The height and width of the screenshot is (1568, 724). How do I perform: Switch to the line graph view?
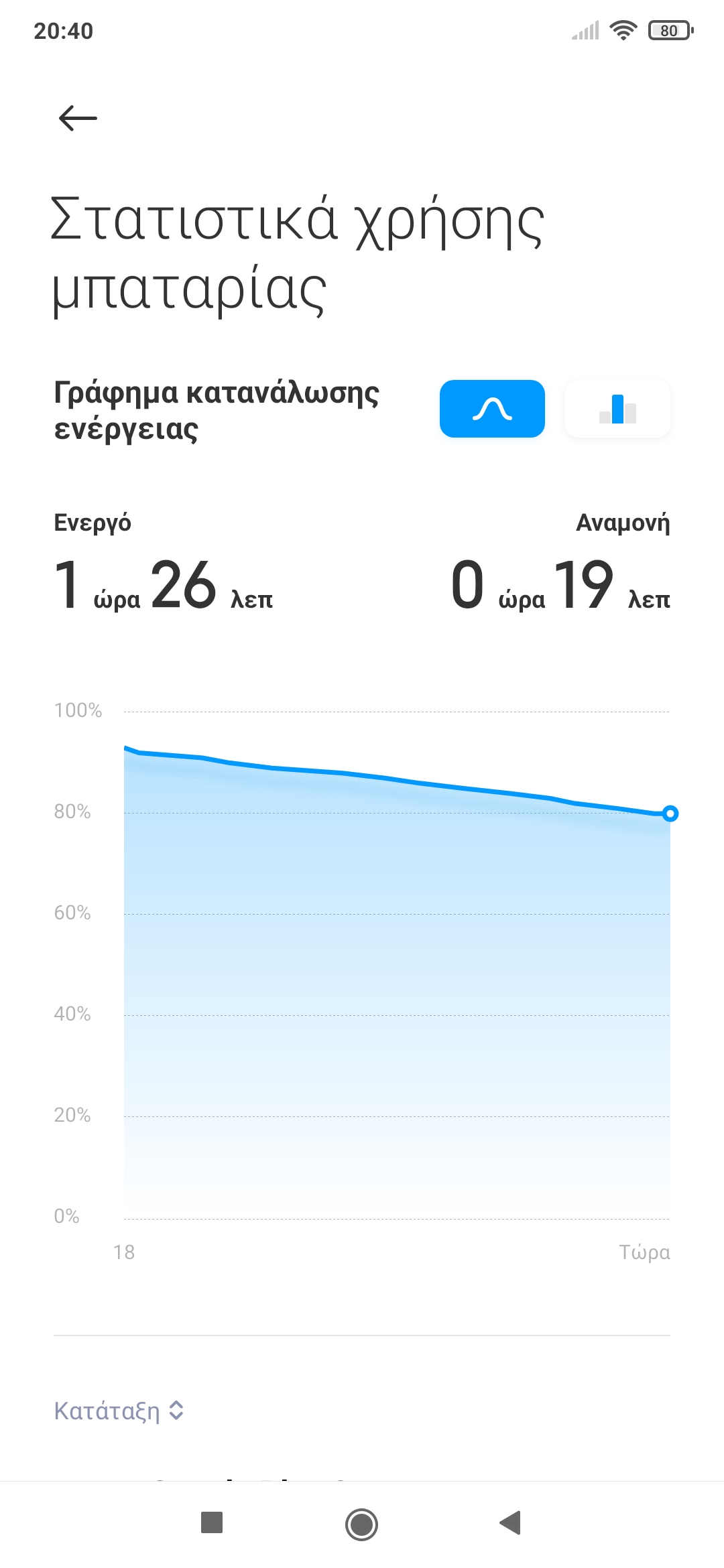[x=492, y=409]
